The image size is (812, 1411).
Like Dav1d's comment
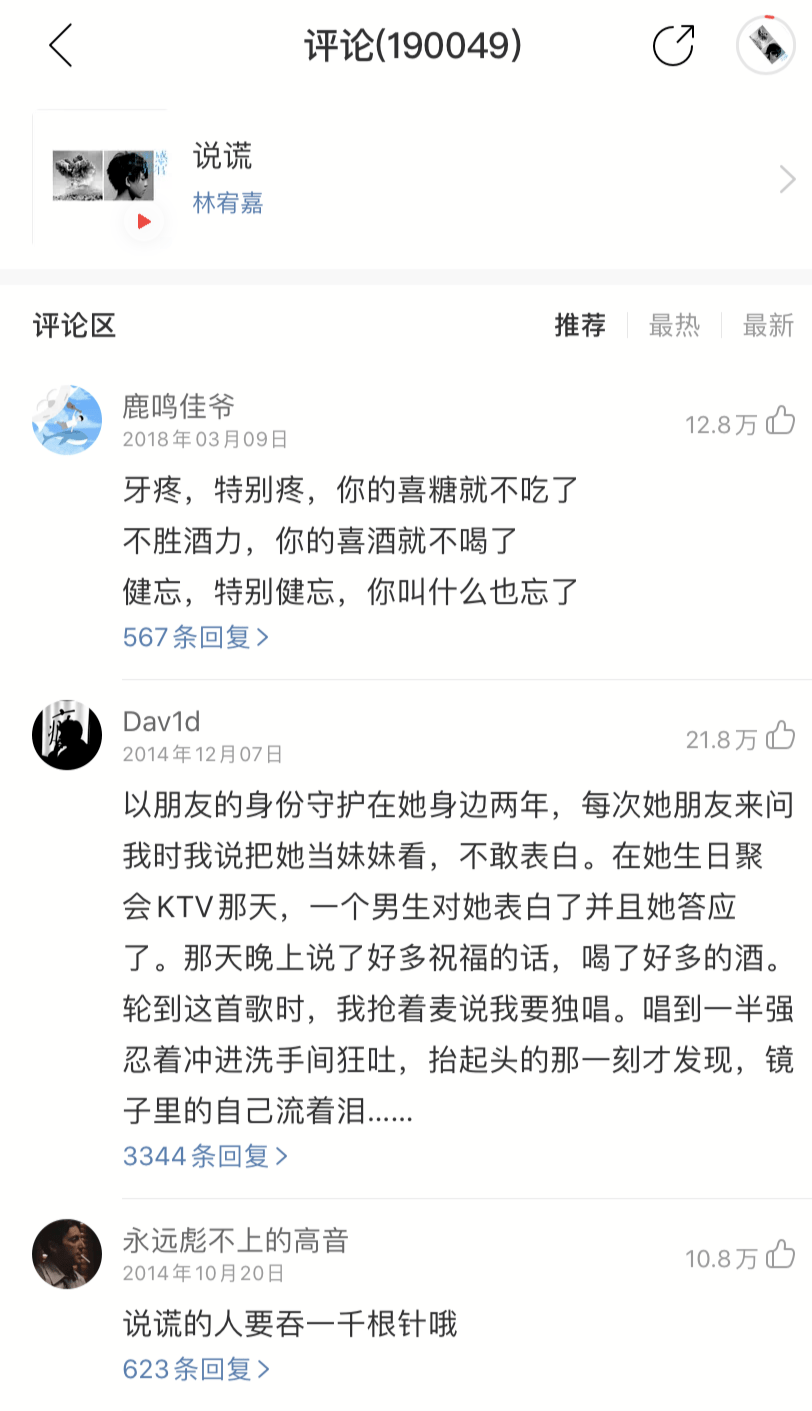point(780,738)
